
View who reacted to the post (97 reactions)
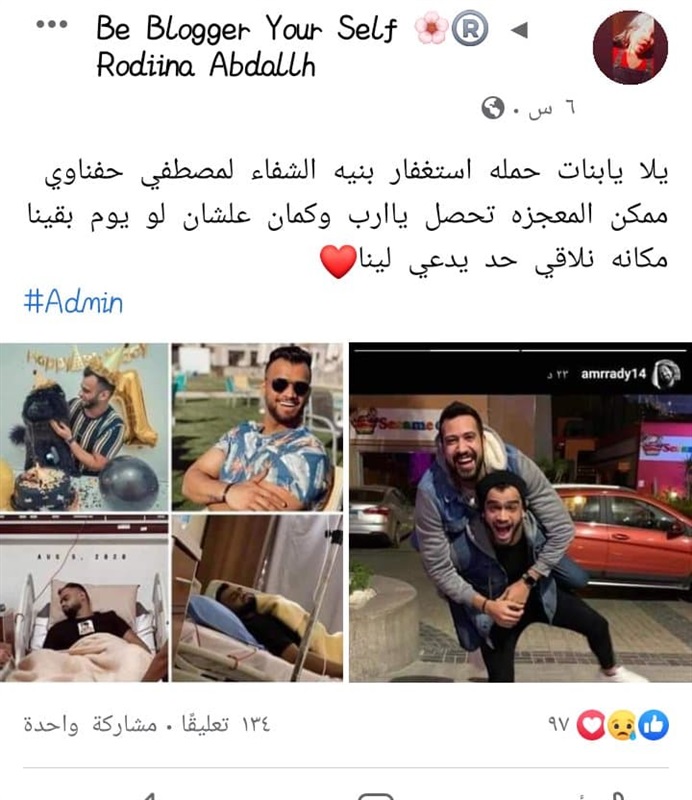(610, 725)
